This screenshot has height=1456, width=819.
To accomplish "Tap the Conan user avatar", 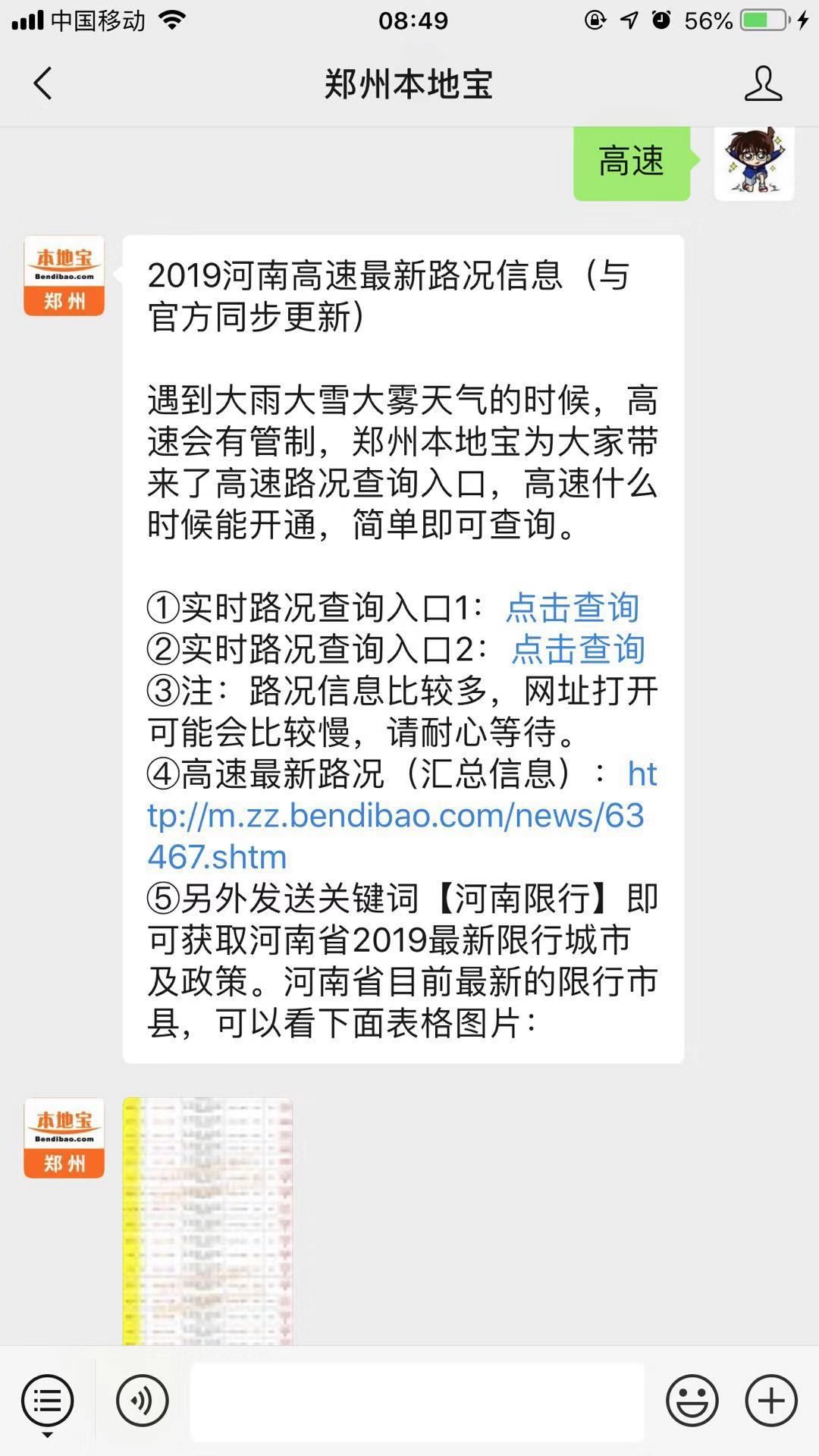I will coord(754,162).
